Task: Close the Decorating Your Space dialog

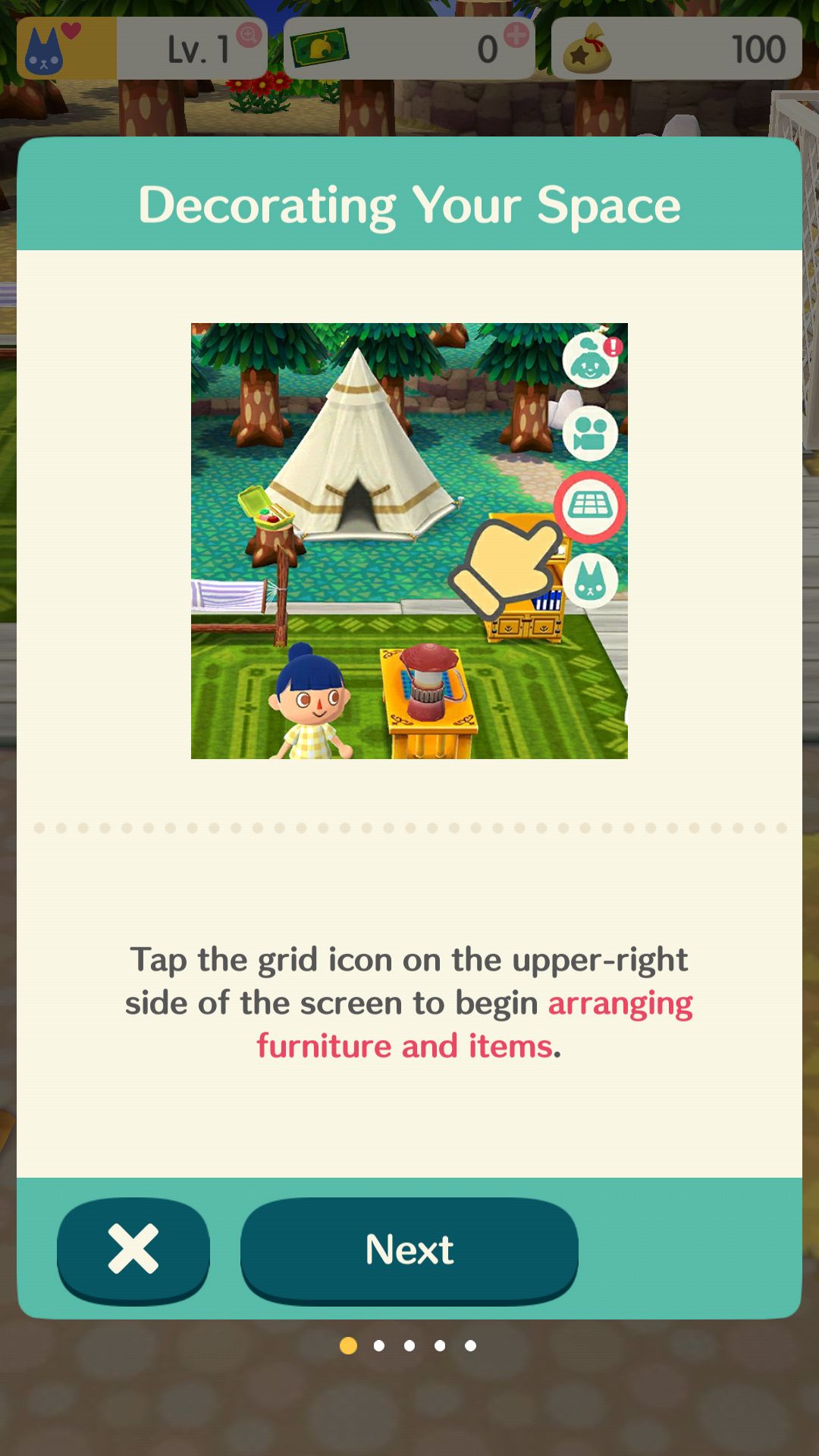Action: click(x=133, y=1250)
